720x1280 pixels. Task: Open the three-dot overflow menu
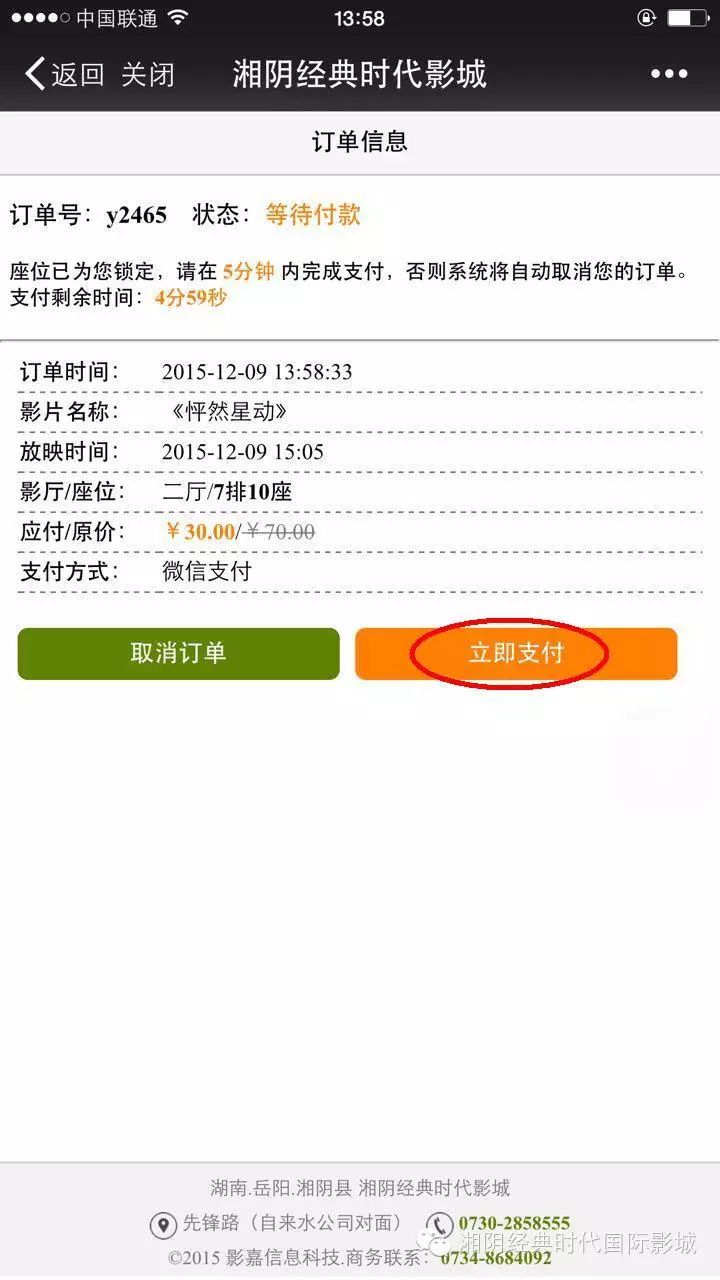tap(669, 74)
